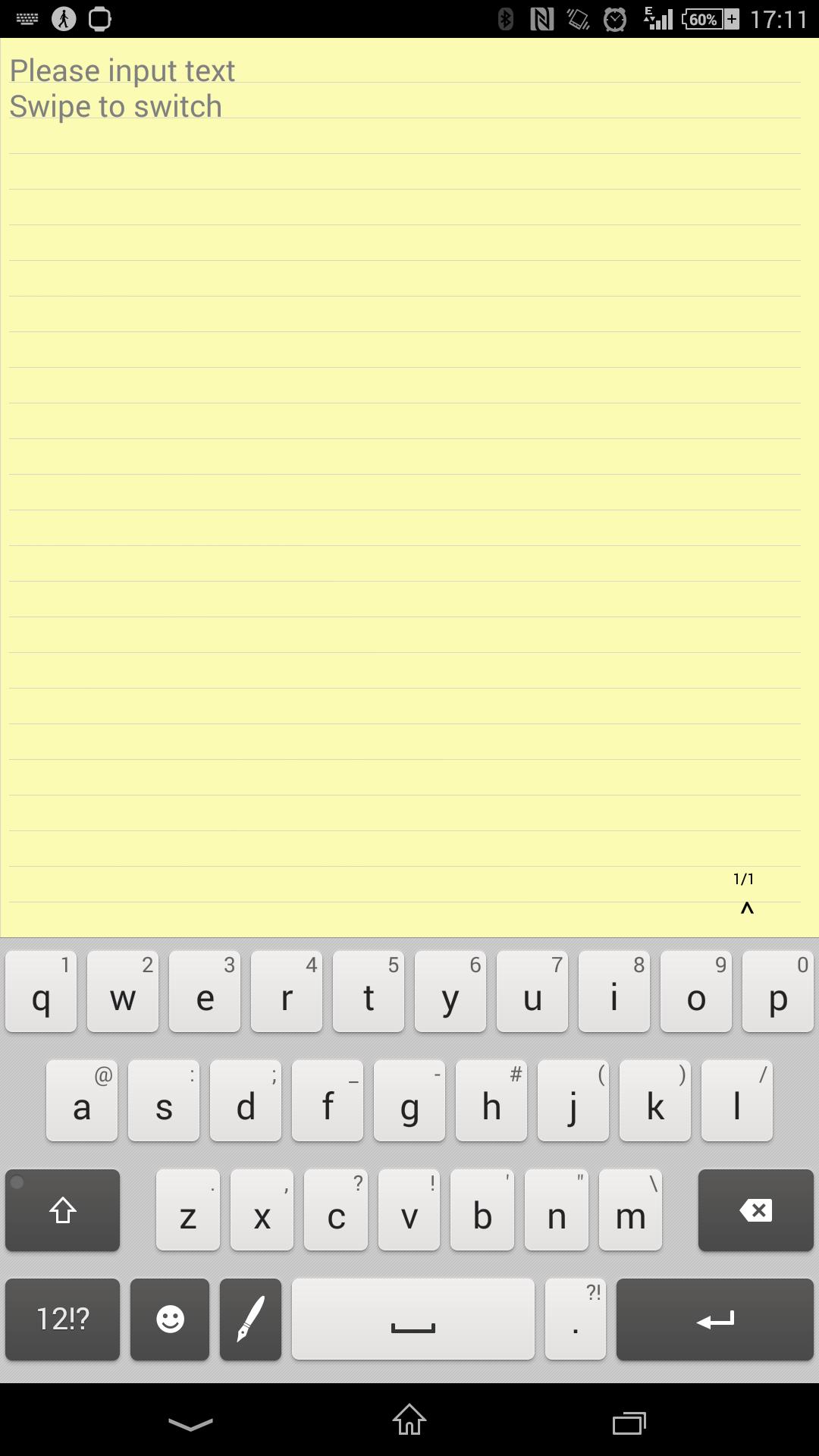The width and height of the screenshot is (819, 1456).
Task: Tap the ^ chevron near the page indicator
Action: 748,907
